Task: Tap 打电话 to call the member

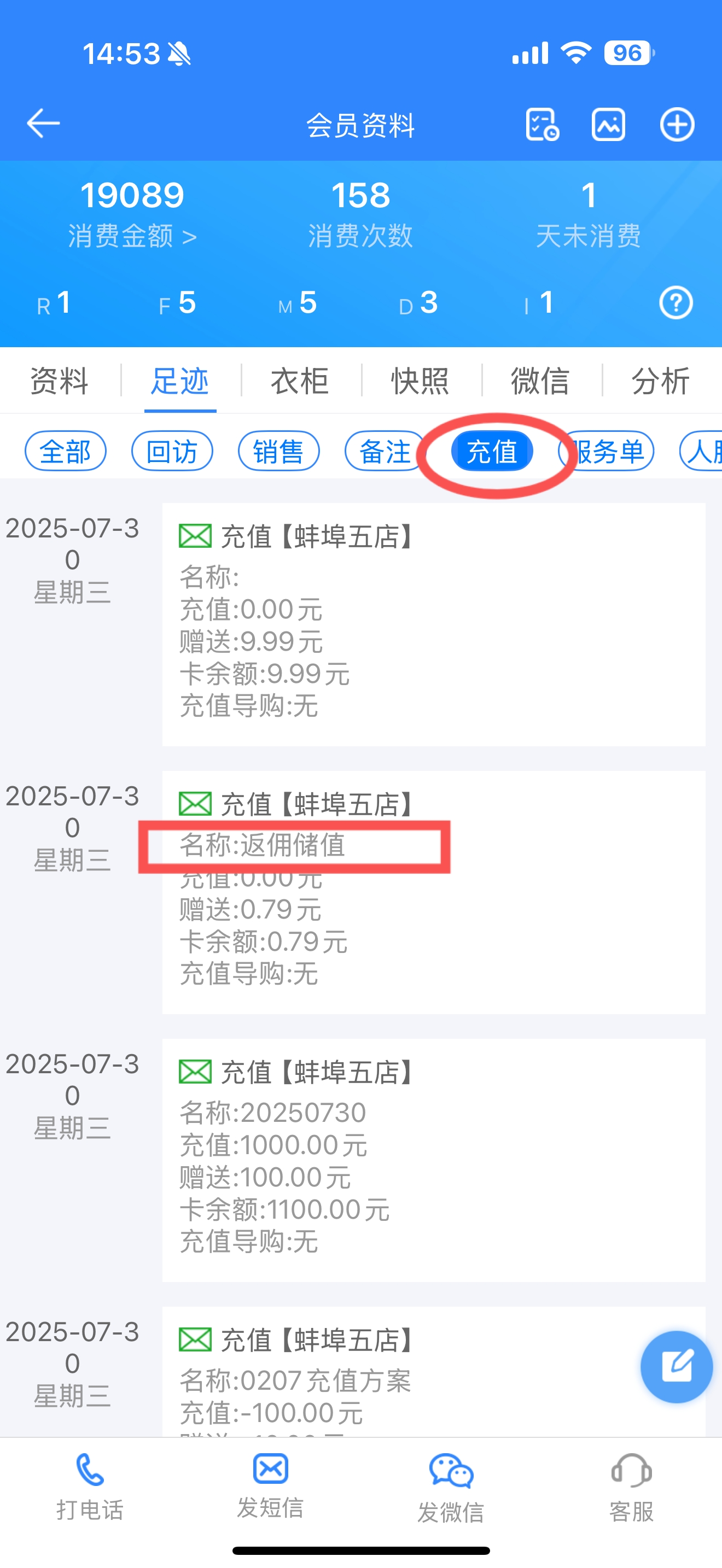Action: coord(90,1487)
